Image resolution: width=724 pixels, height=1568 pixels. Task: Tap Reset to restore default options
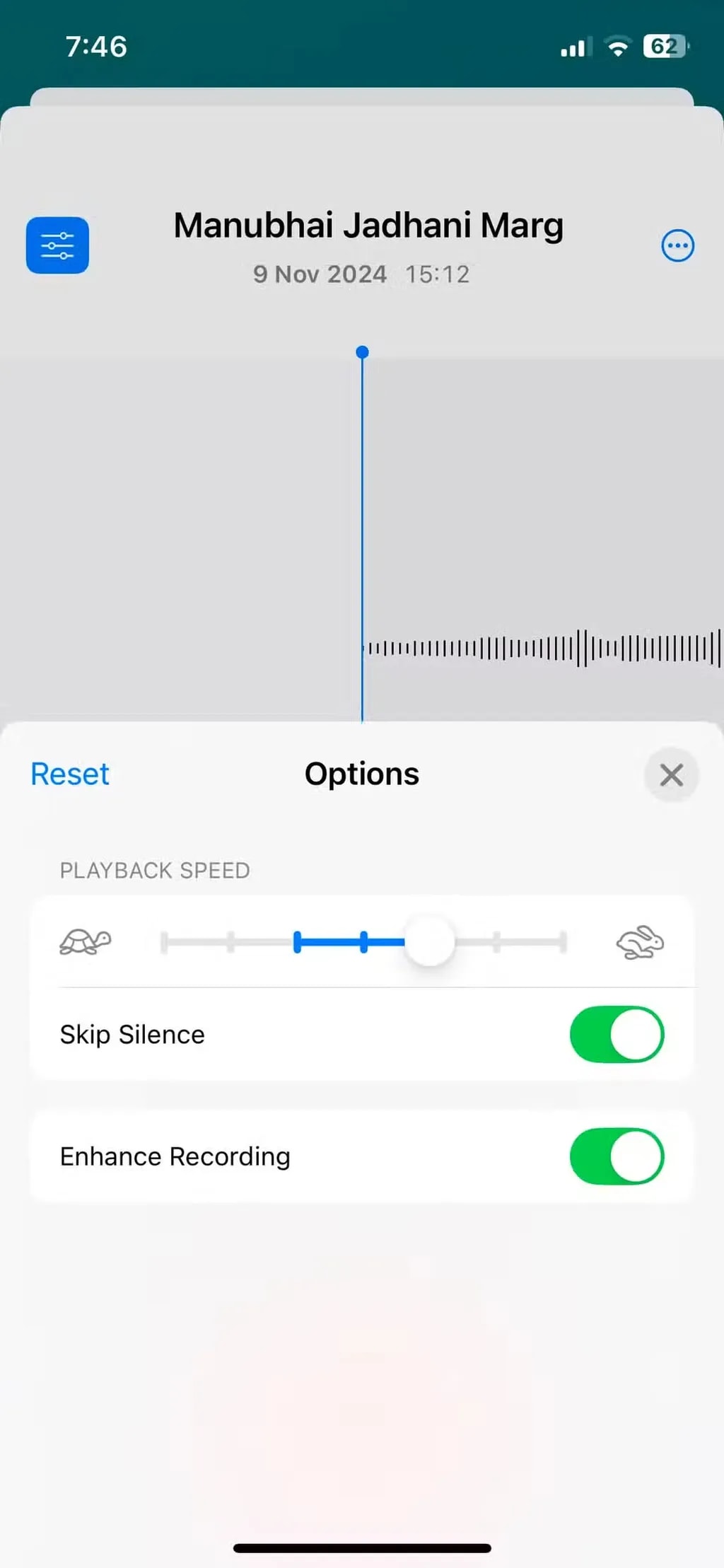coord(69,774)
